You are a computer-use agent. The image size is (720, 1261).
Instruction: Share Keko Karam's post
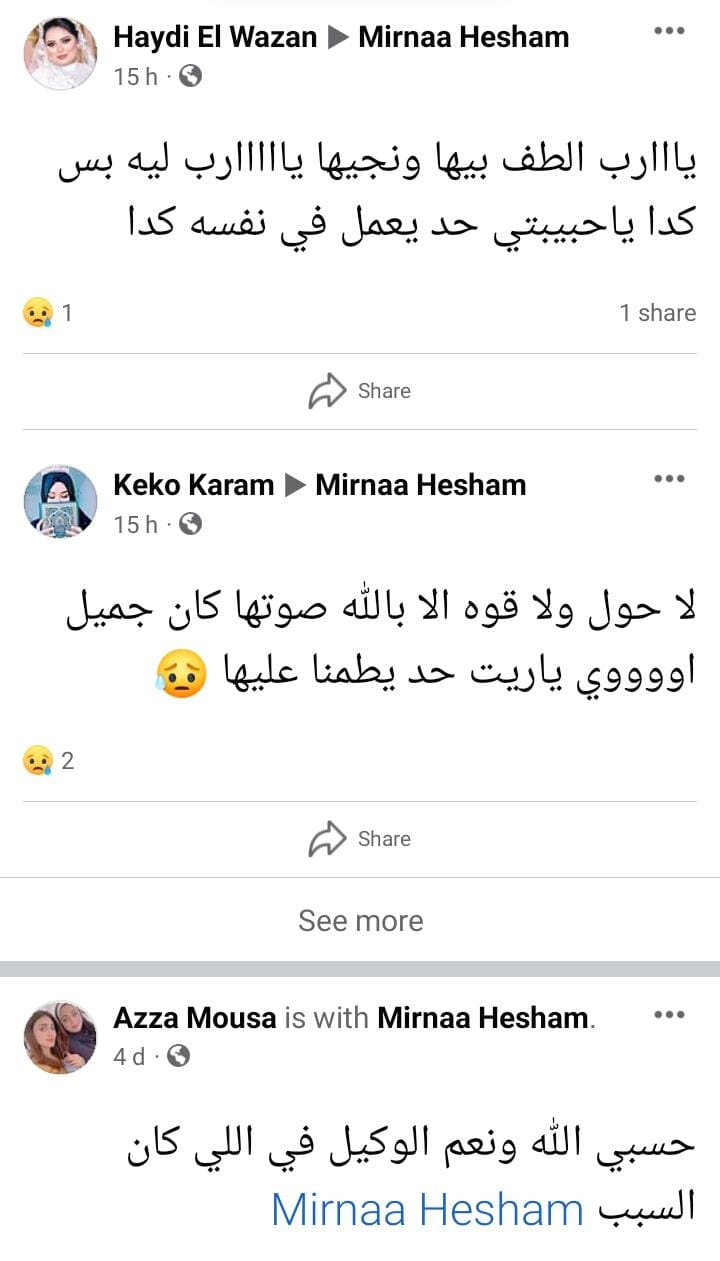tap(360, 839)
